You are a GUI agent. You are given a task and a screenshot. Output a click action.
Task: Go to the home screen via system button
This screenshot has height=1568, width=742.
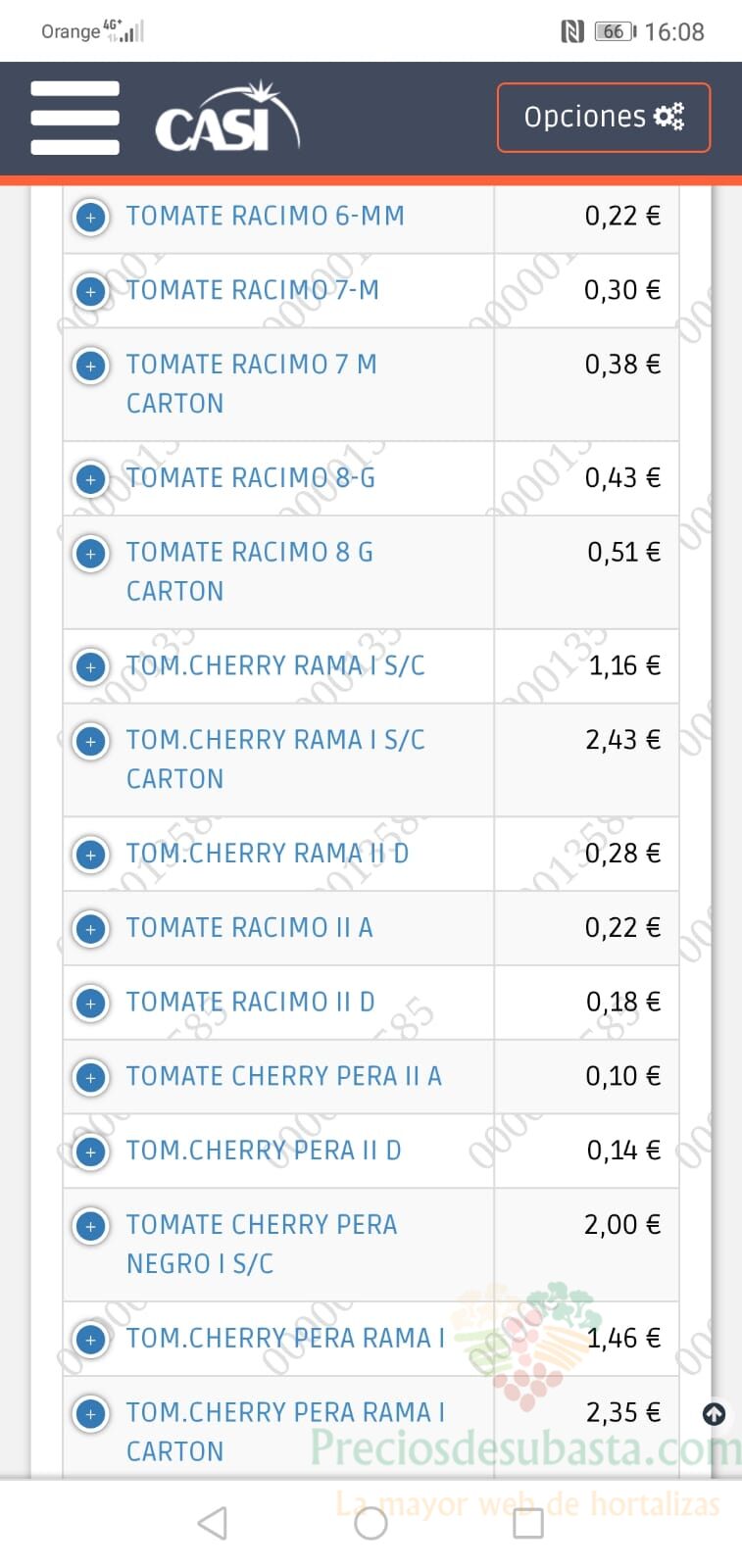click(371, 1523)
